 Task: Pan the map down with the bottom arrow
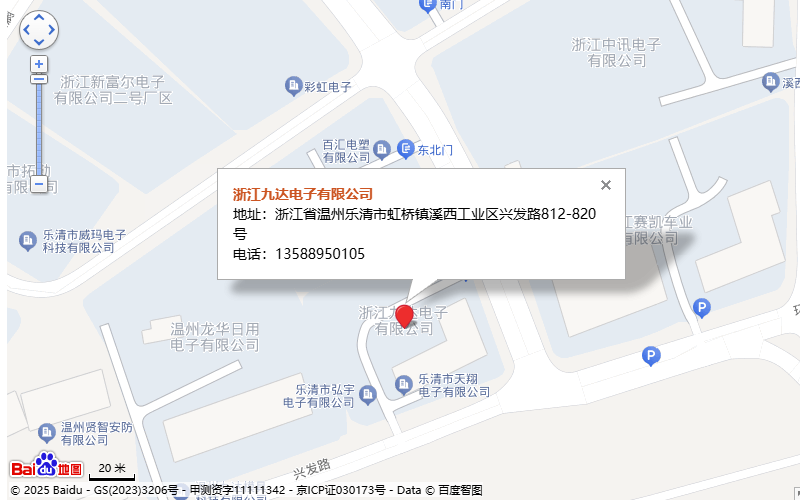tap(39, 42)
